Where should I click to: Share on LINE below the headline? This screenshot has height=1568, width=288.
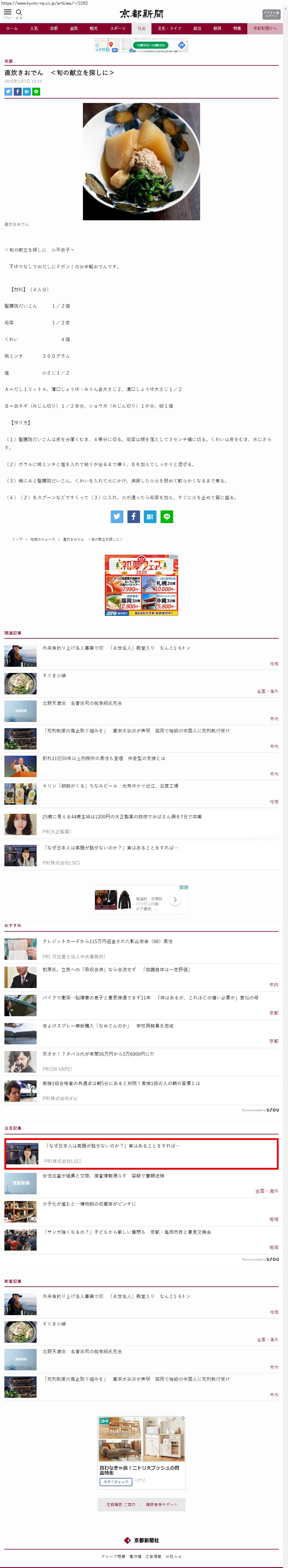(x=36, y=91)
